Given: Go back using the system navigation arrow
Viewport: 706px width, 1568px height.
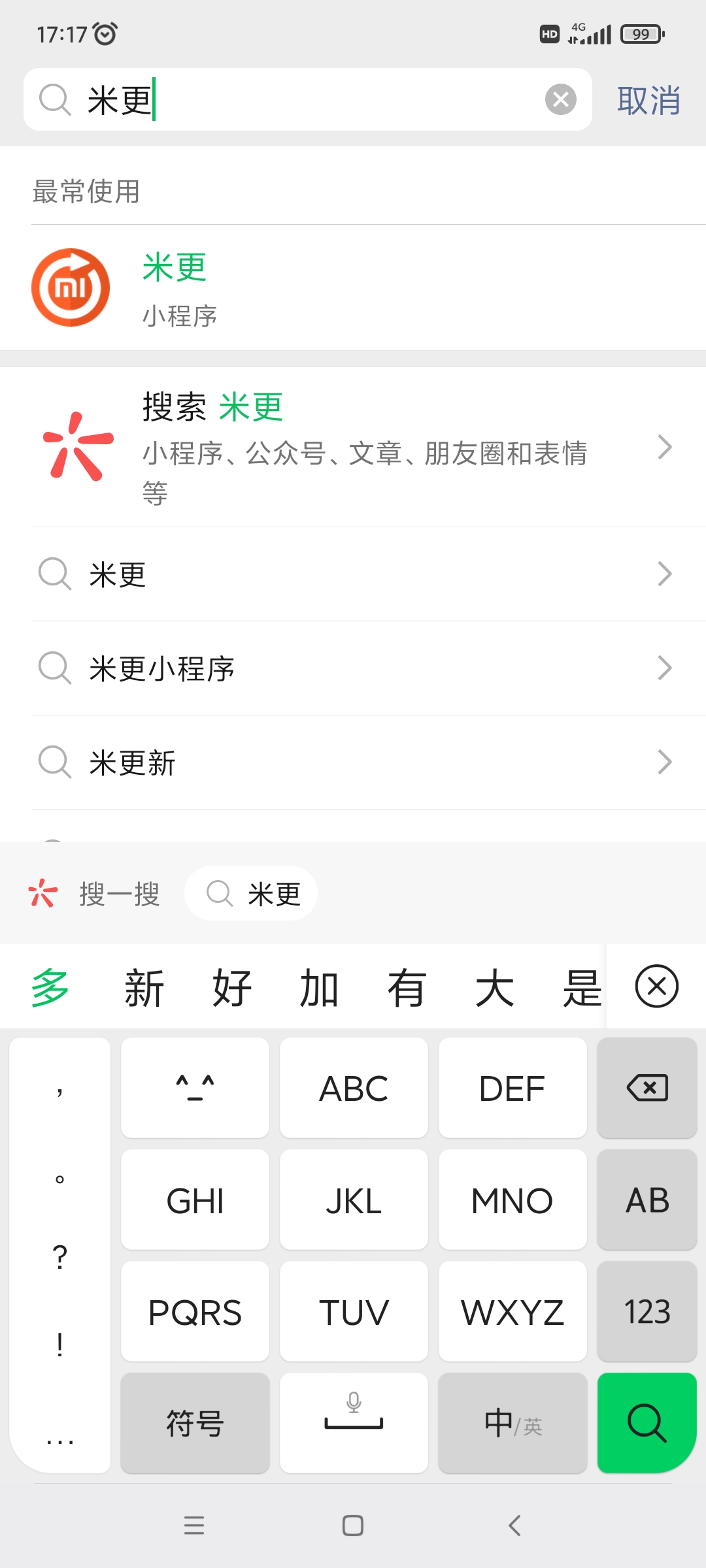Looking at the screenshot, I should tap(514, 1526).
